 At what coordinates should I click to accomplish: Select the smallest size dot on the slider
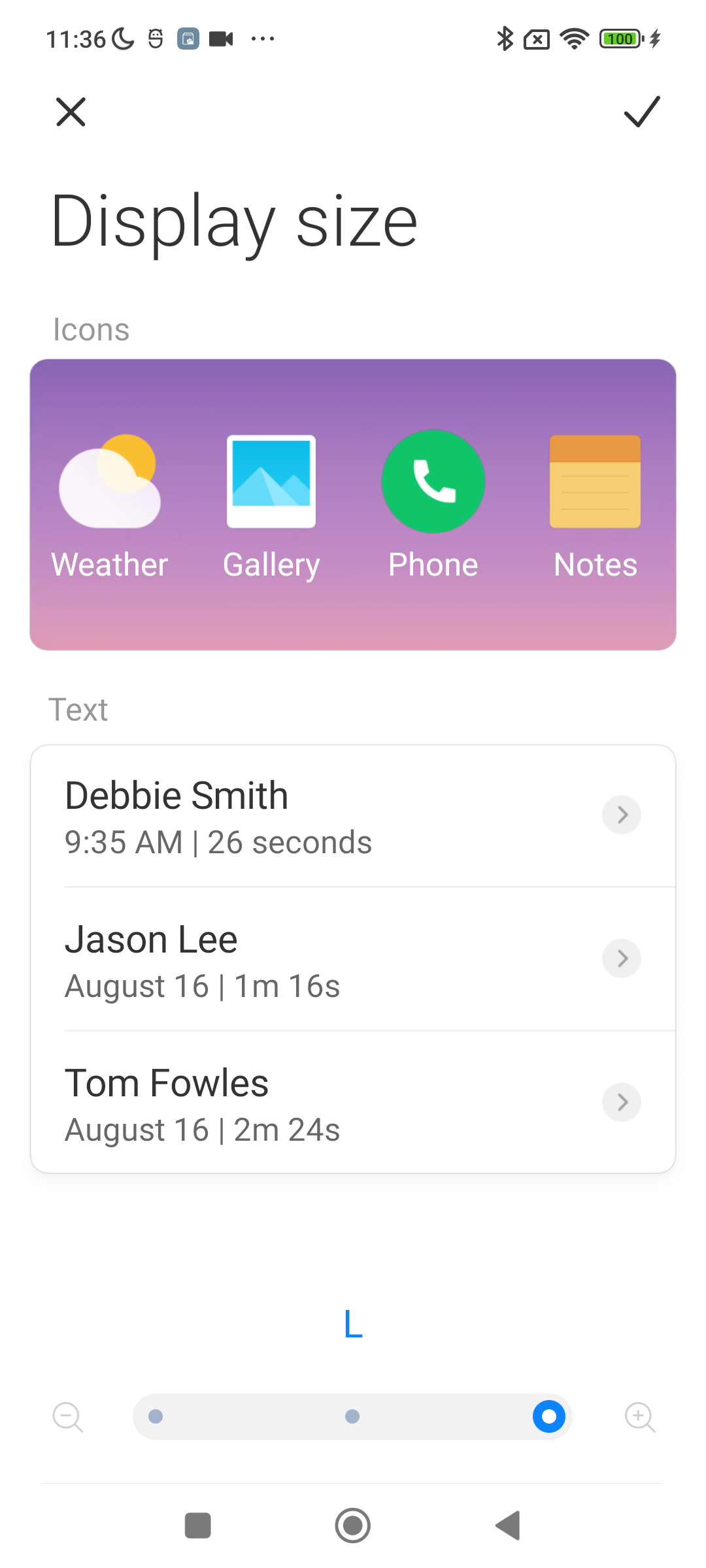(x=156, y=1416)
